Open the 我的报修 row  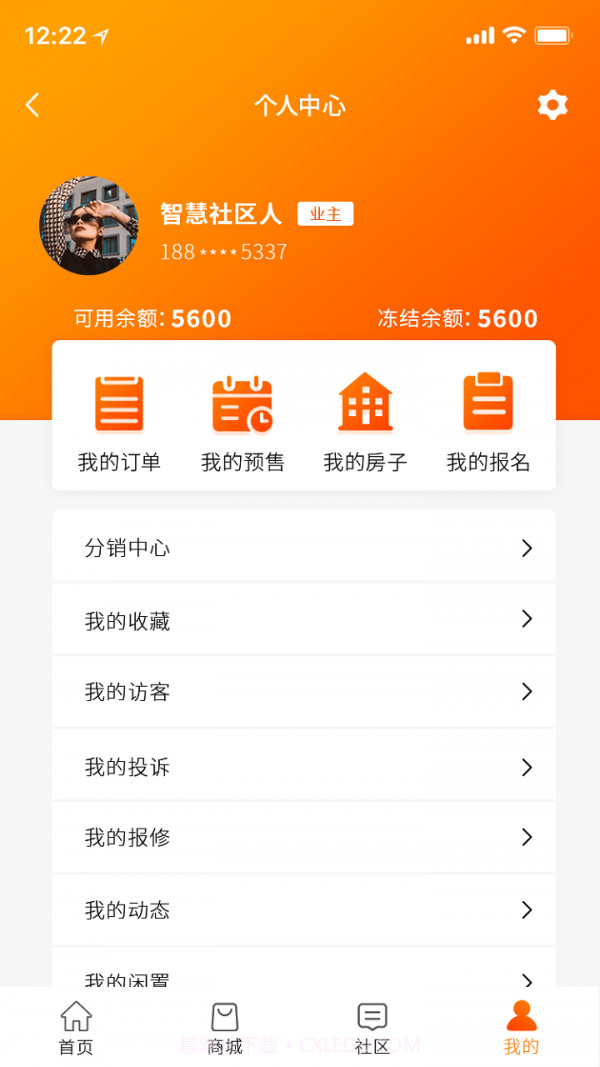303,838
